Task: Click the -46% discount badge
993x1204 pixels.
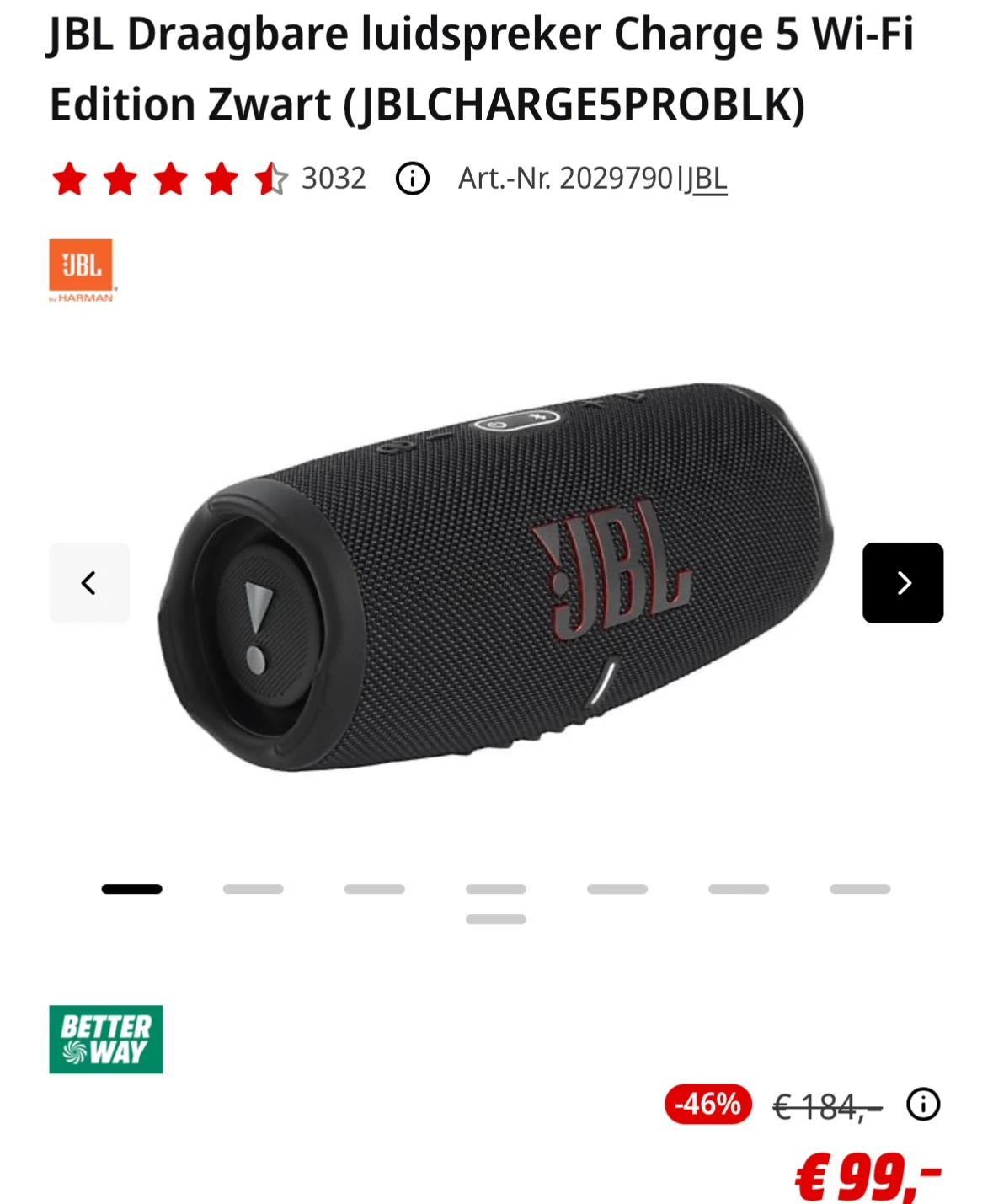Action: [x=707, y=1105]
